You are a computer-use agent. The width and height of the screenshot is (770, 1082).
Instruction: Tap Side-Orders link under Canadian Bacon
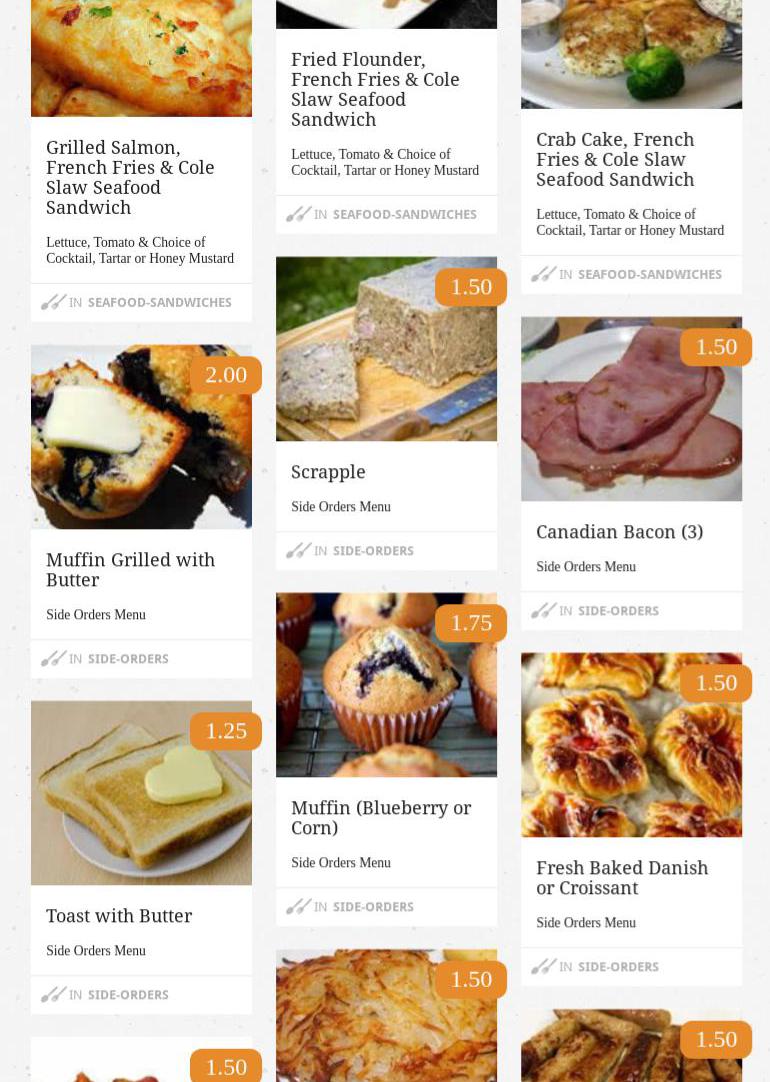click(x=618, y=610)
